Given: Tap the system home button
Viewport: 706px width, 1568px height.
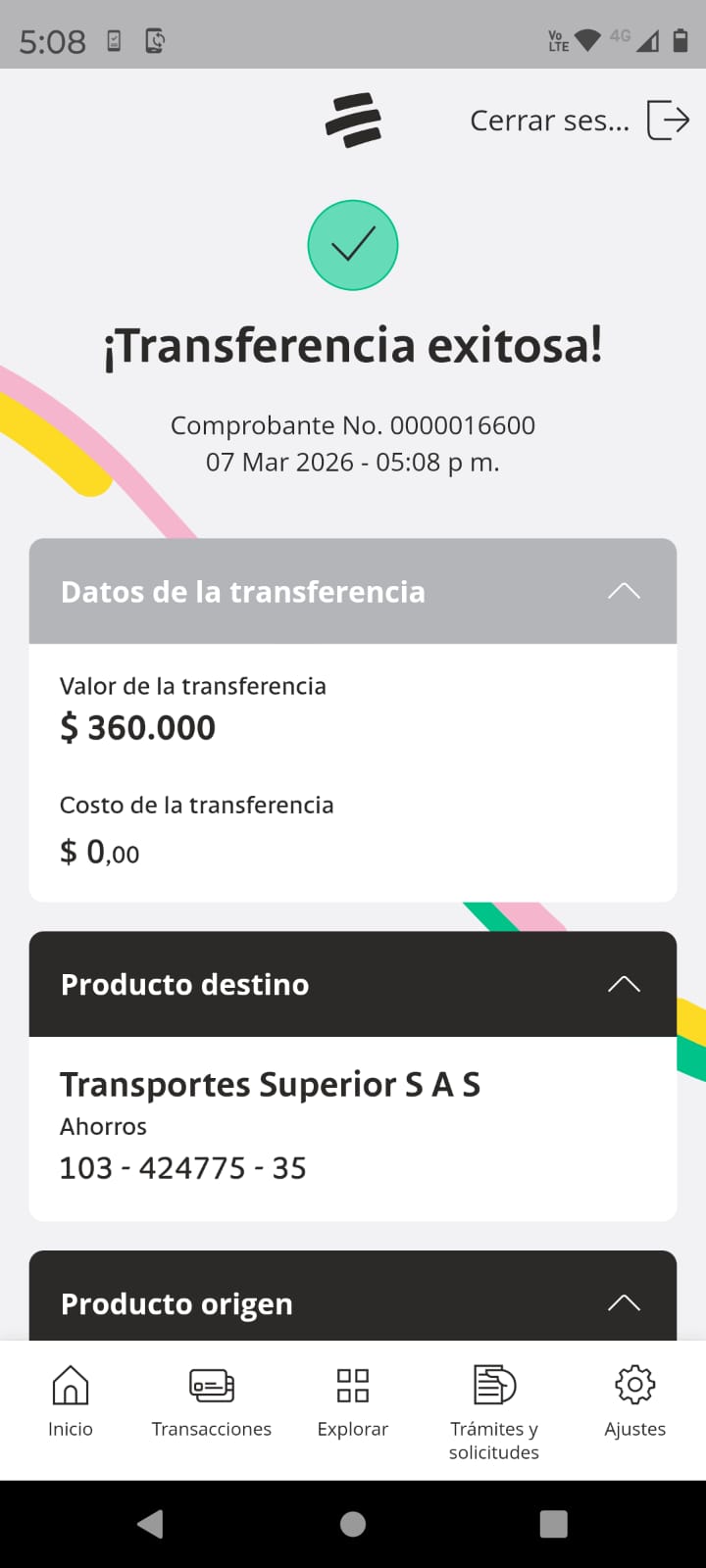Looking at the screenshot, I should click(353, 1524).
